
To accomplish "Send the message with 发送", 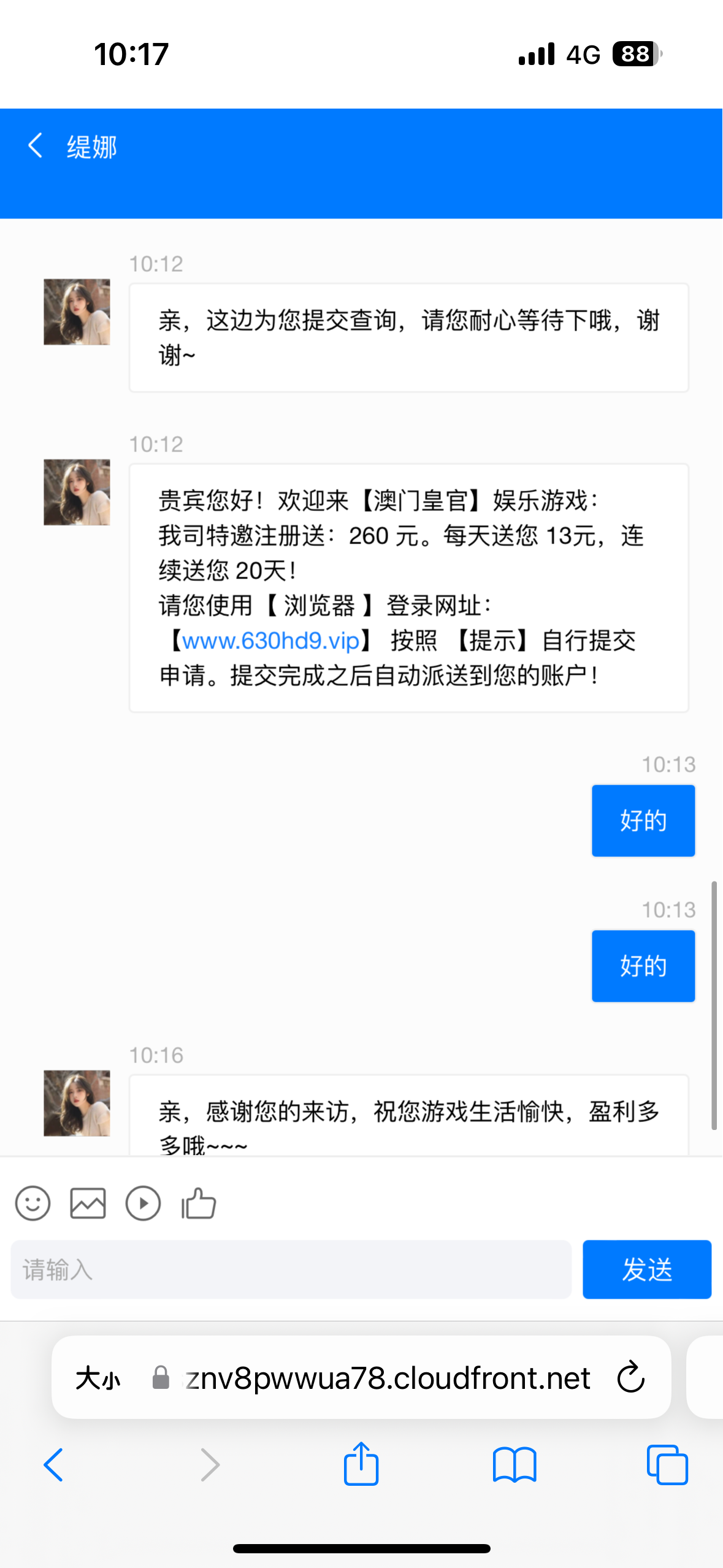I will (646, 1269).
